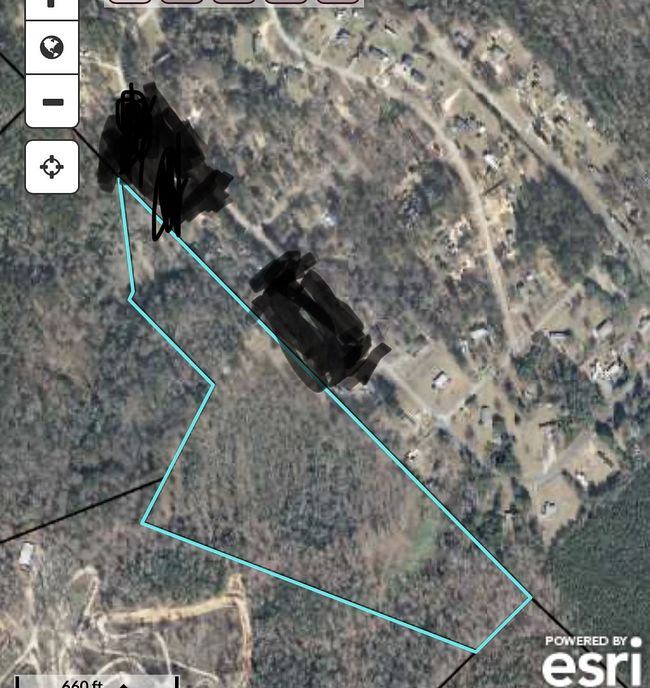The image size is (650, 688).
Task: Zoom out with the minus button
Action: (52, 102)
